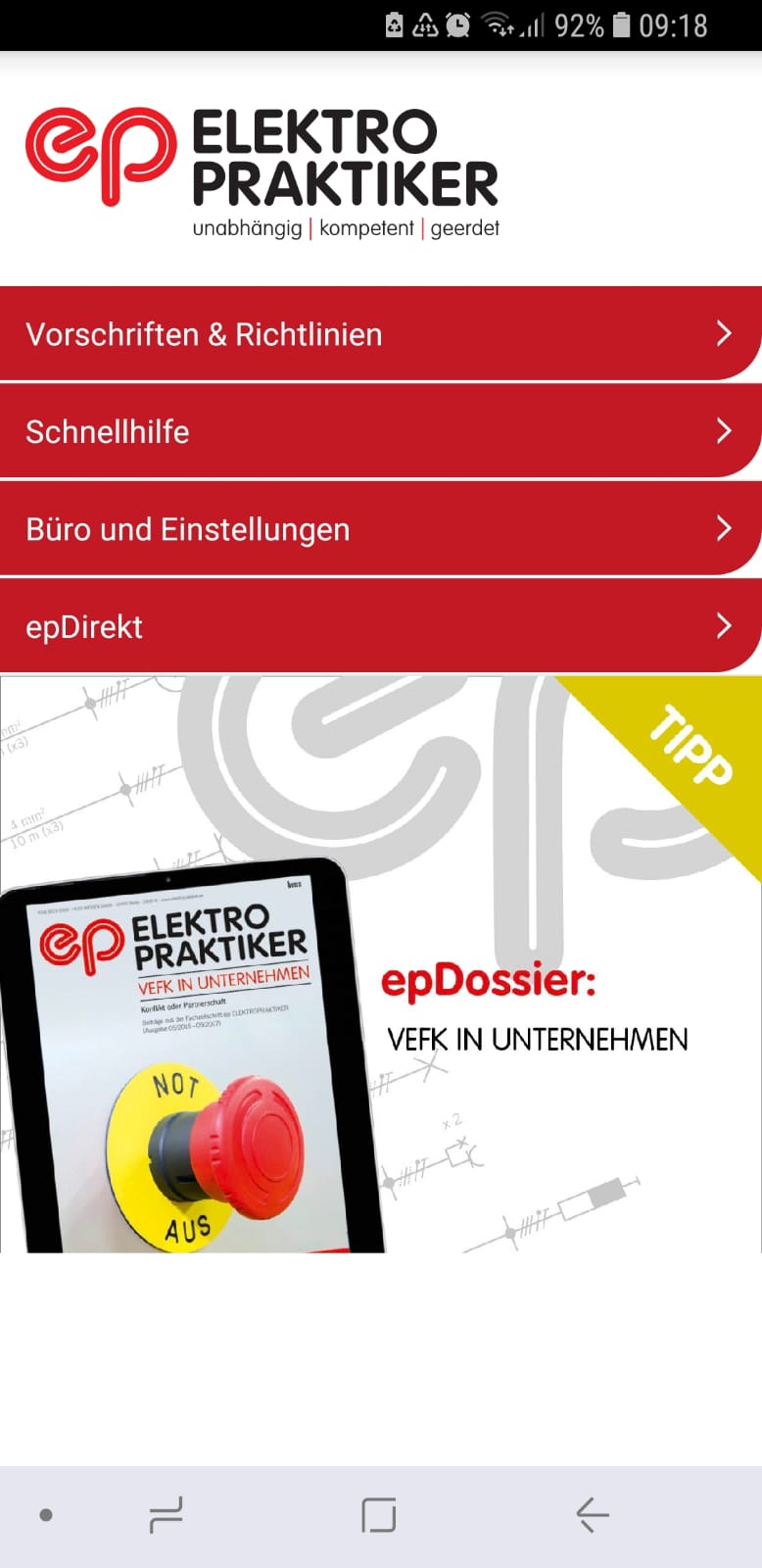Image resolution: width=762 pixels, height=1568 pixels.
Task: Go to Büro und Einstellungen
Action: [381, 528]
